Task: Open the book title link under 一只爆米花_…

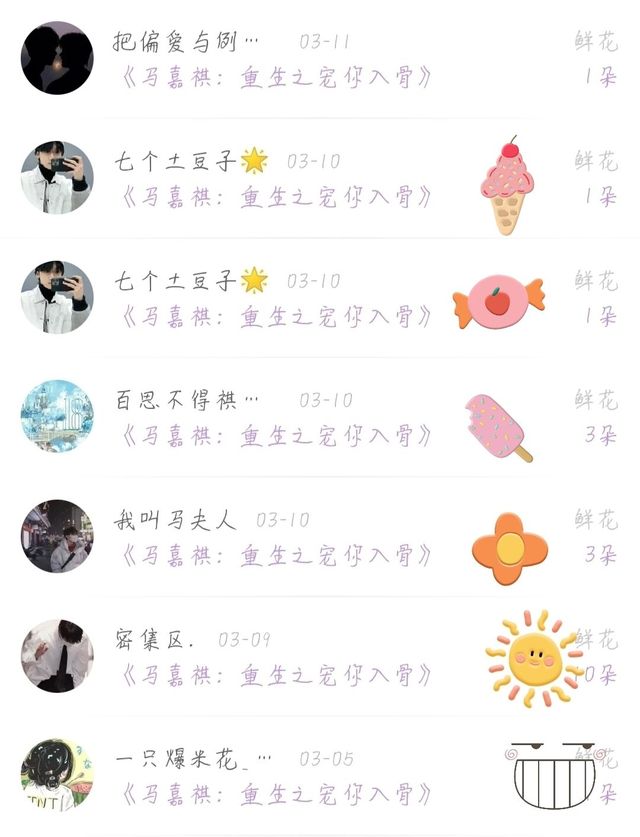Action: pyautogui.click(x=277, y=795)
